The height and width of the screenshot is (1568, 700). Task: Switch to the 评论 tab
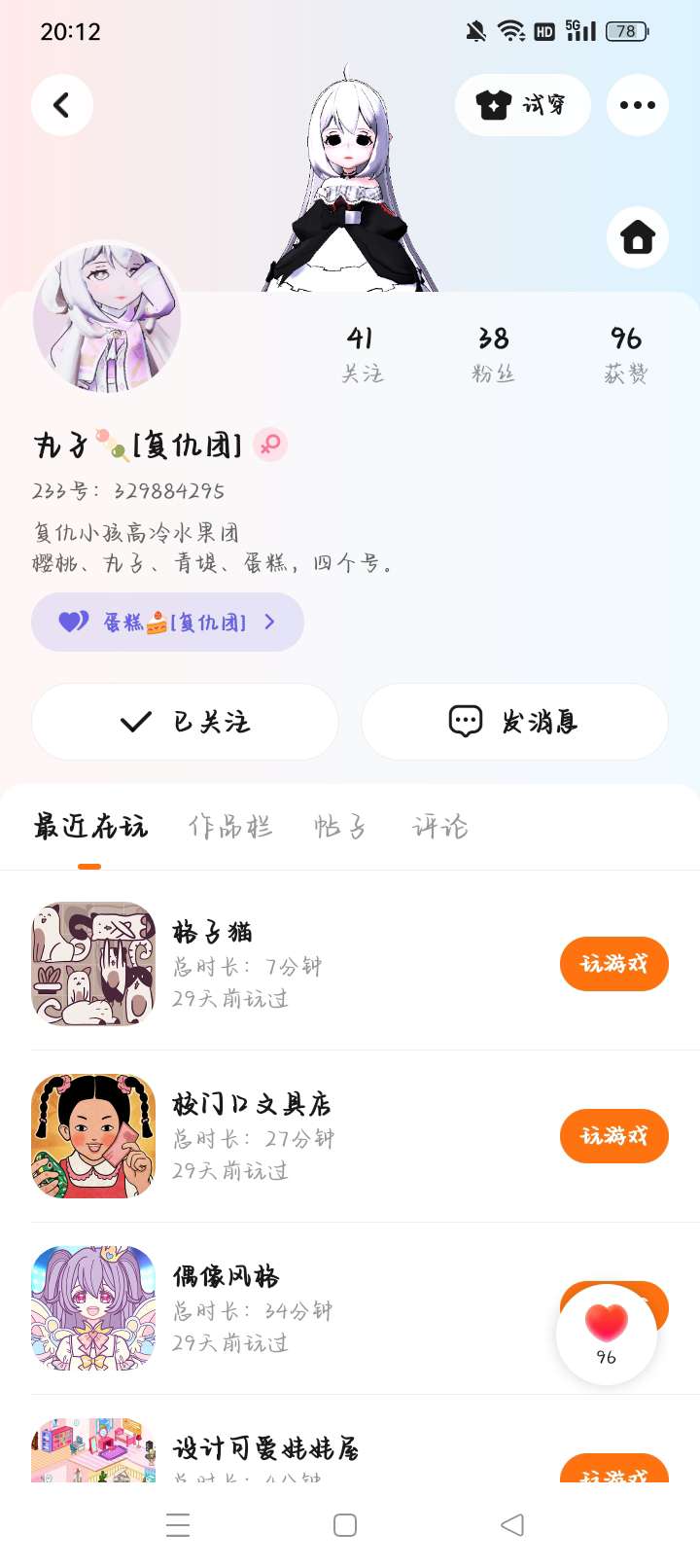coord(439,827)
